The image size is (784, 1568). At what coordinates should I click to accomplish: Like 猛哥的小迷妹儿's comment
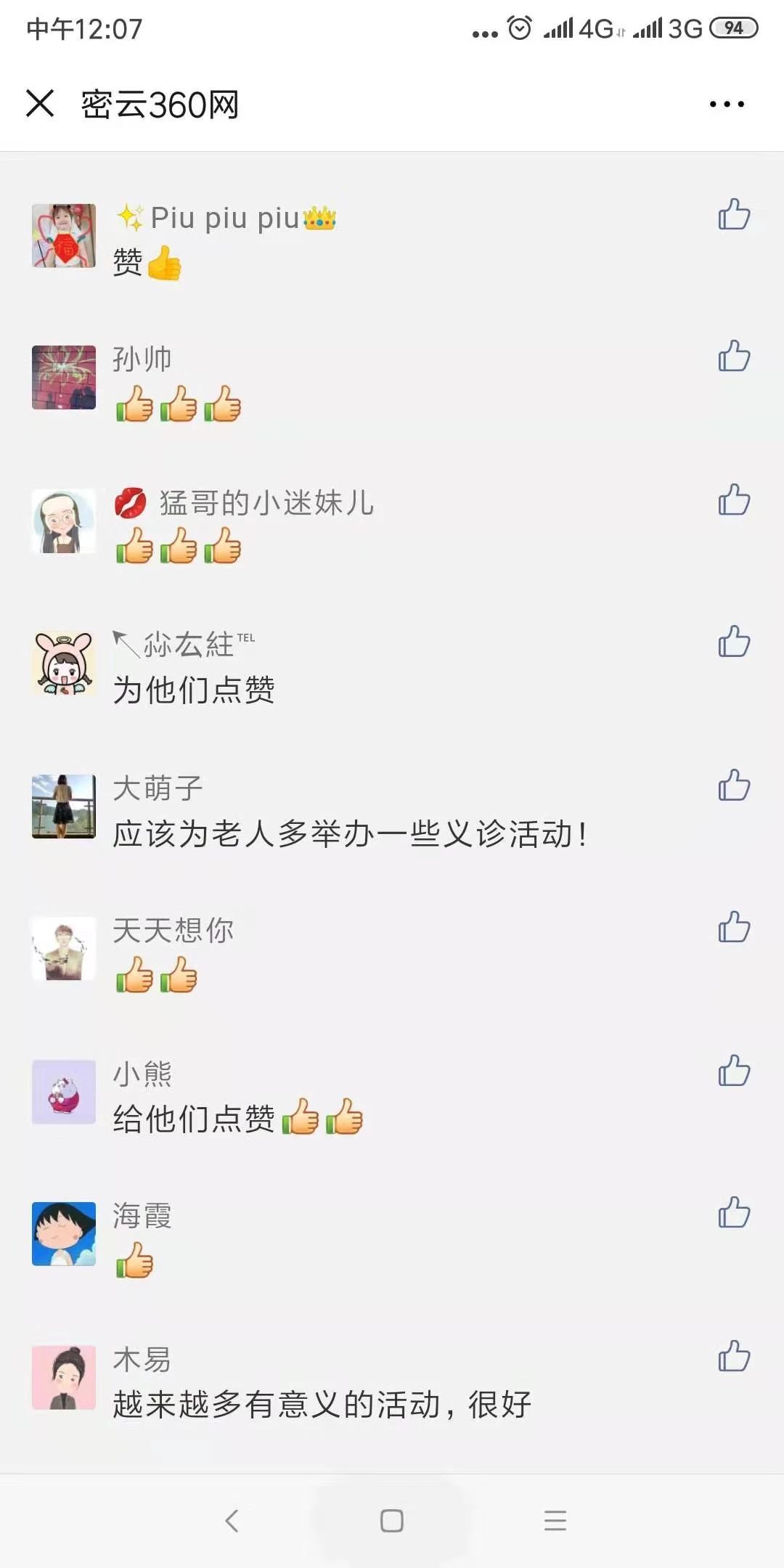click(x=734, y=500)
